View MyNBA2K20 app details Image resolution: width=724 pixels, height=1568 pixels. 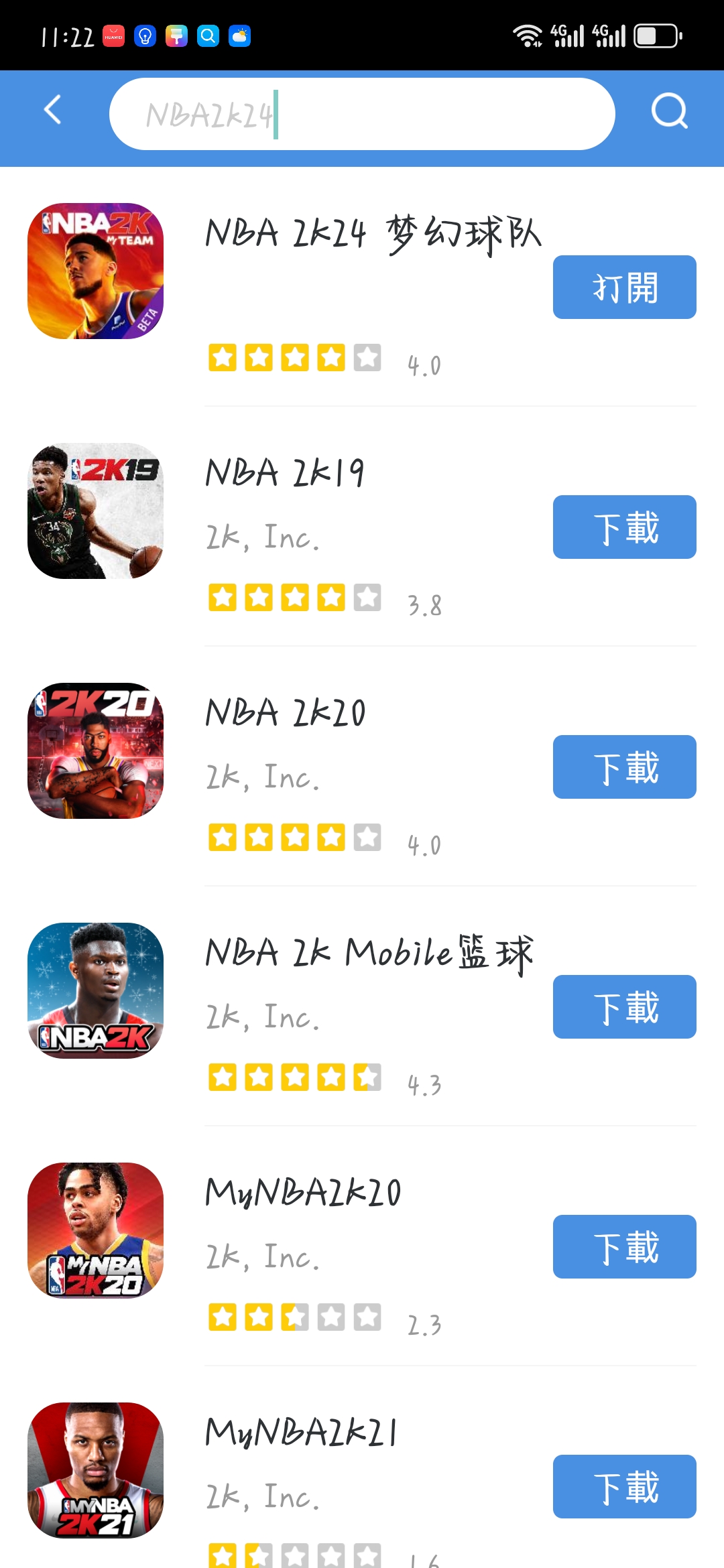(x=303, y=1193)
